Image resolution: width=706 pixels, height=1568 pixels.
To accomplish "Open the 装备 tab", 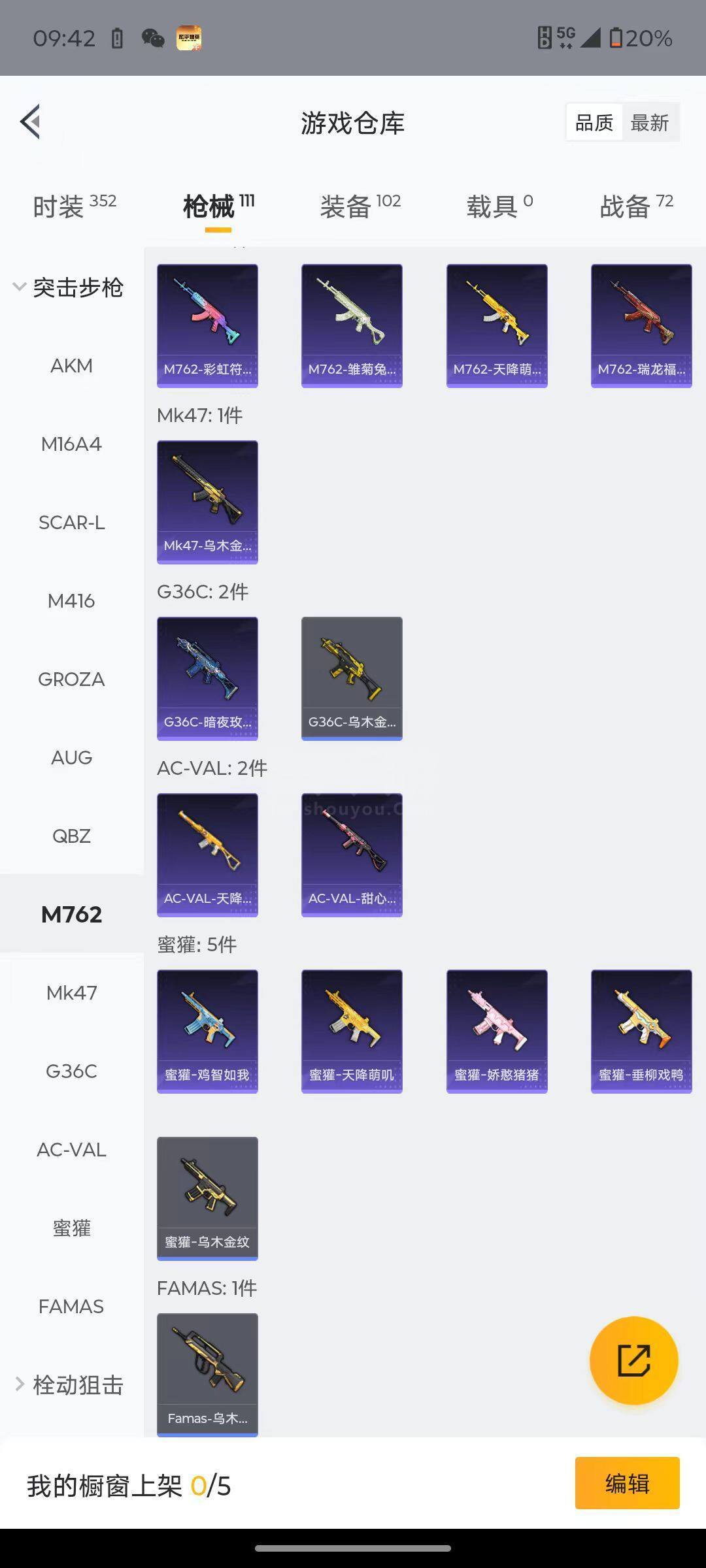I will (x=360, y=206).
